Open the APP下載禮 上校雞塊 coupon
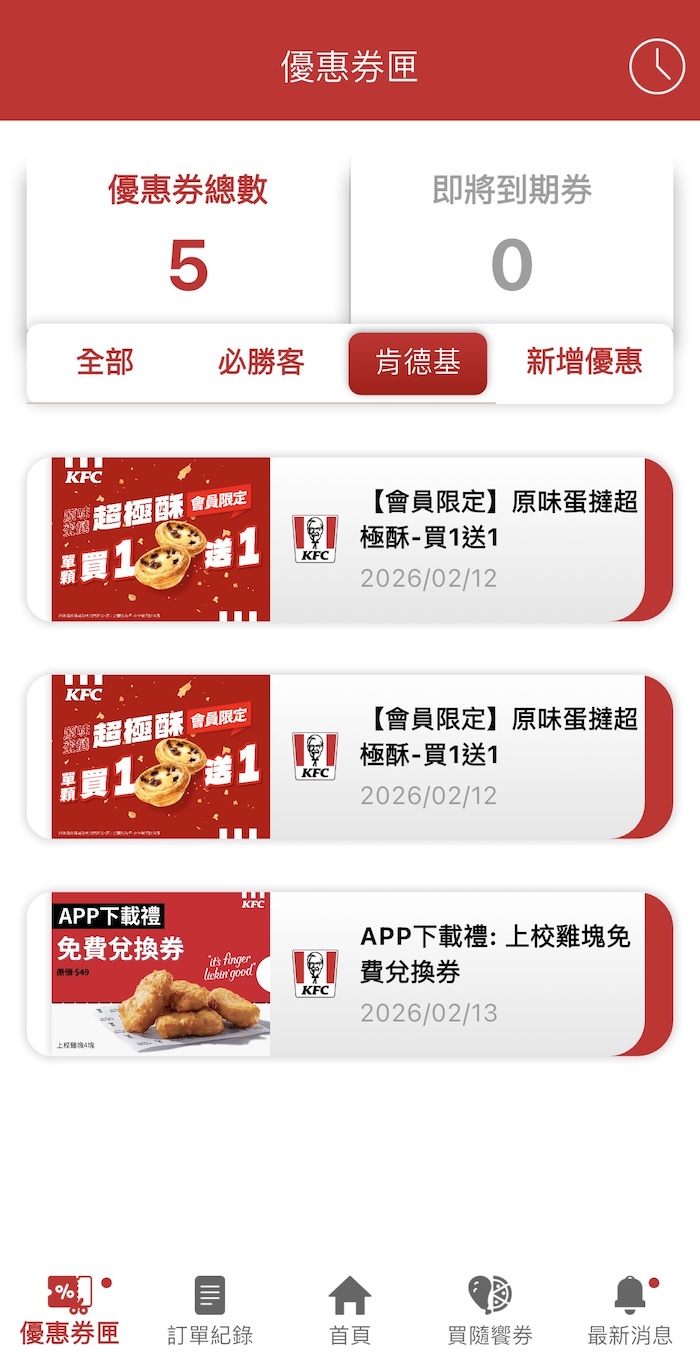 click(x=349, y=974)
